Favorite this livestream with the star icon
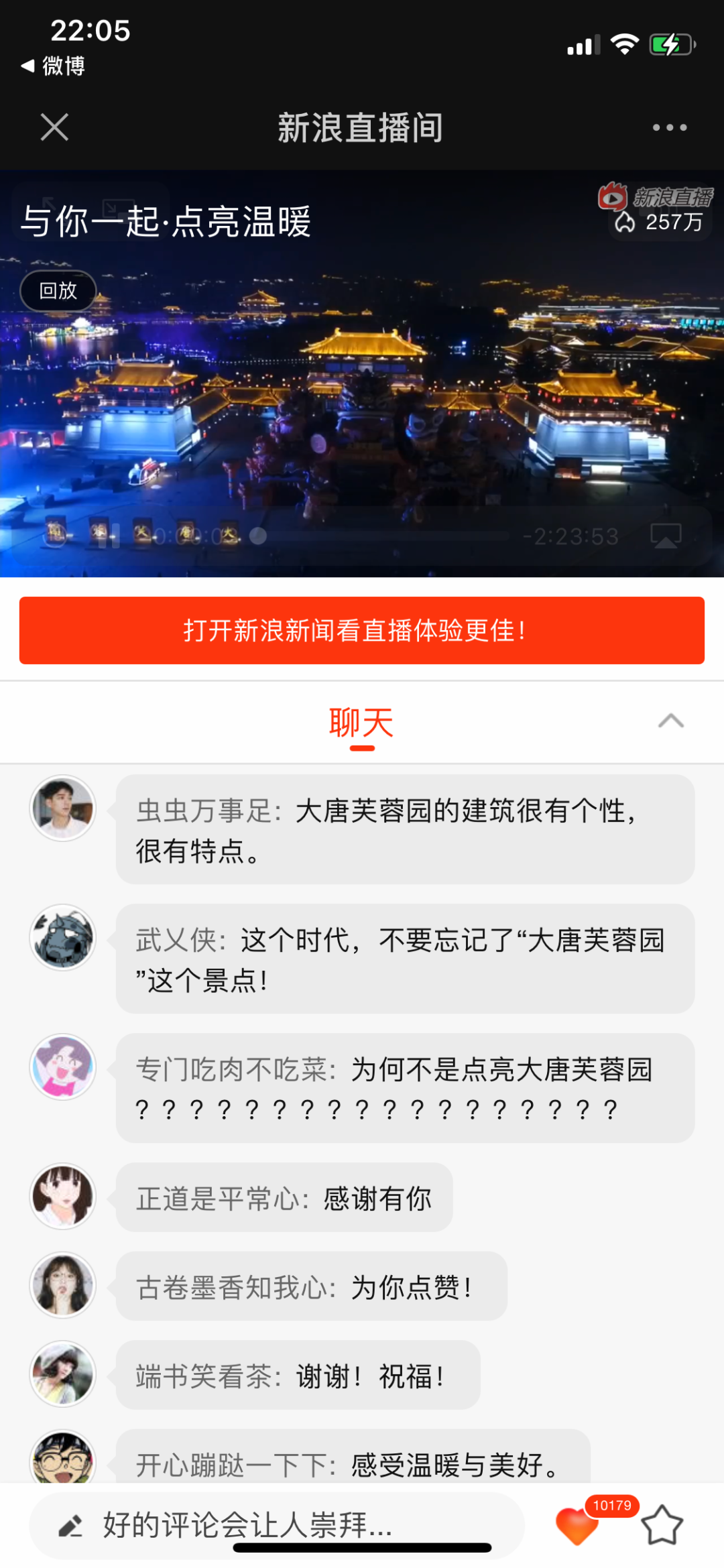Viewport: 724px width, 1568px height. point(662,1525)
